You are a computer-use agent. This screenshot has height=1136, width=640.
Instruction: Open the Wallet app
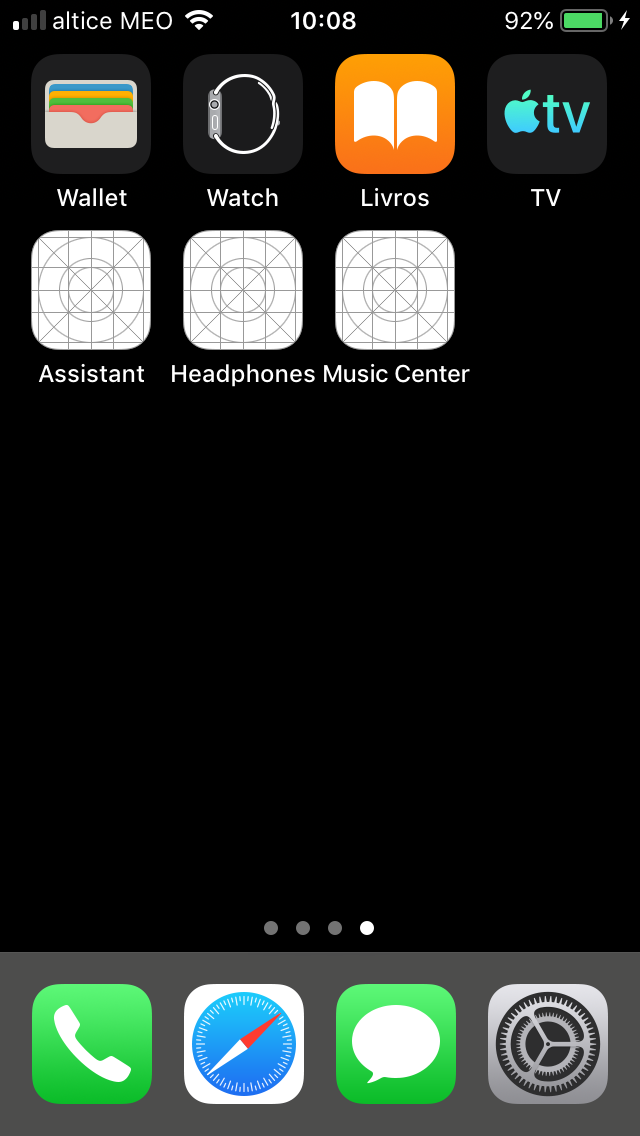pos(91,114)
